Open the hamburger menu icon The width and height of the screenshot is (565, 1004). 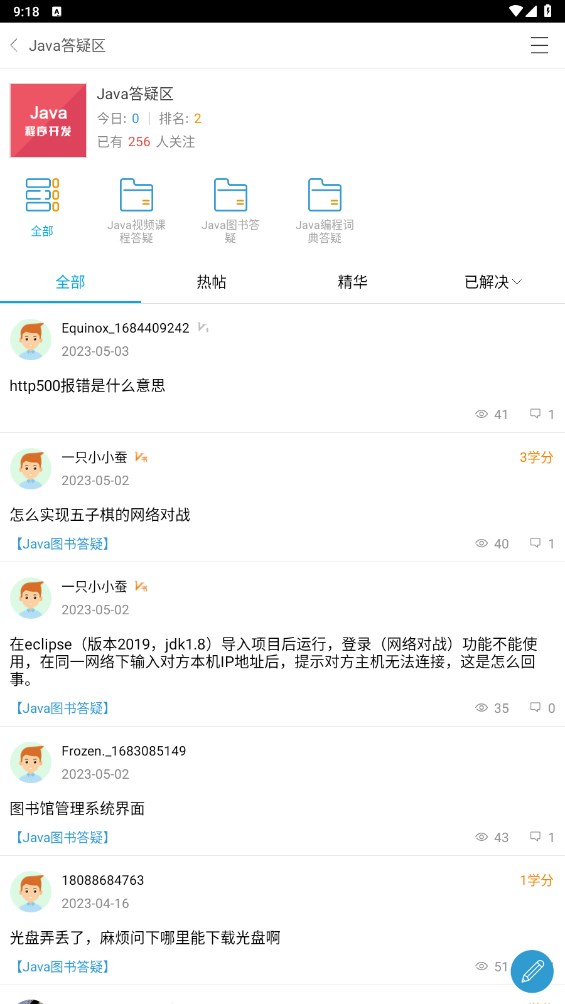pos(539,45)
